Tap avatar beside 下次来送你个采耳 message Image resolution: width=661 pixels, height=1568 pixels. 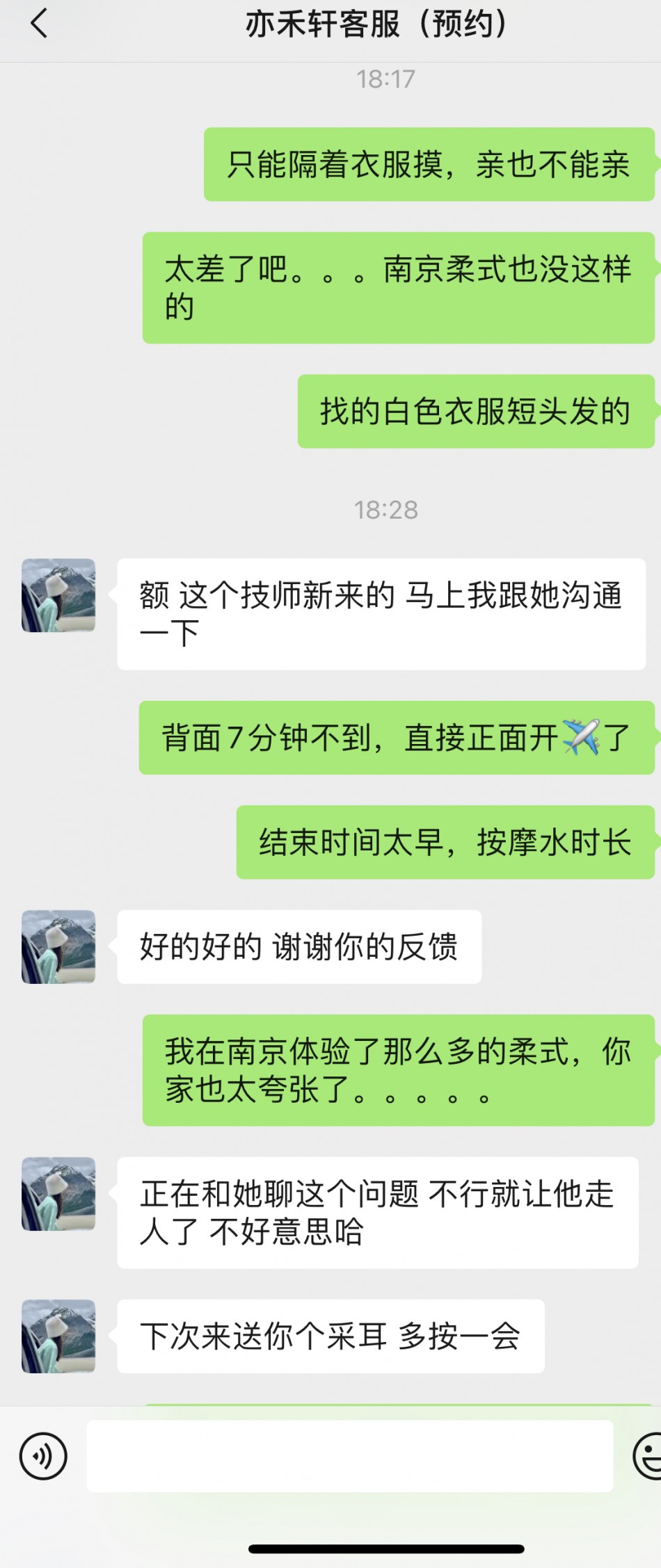(58, 1336)
